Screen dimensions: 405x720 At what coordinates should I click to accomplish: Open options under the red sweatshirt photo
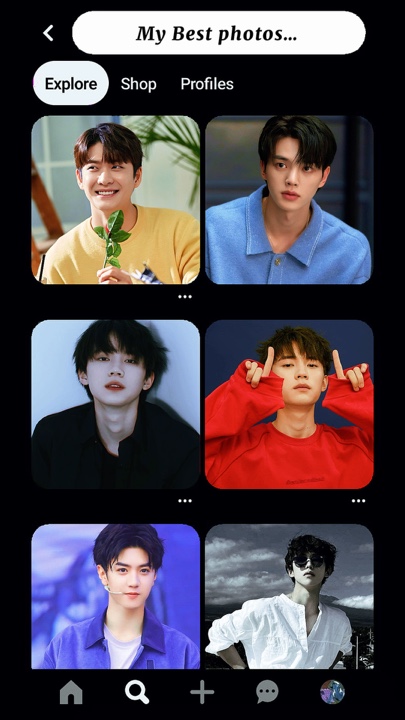(x=359, y=501)
